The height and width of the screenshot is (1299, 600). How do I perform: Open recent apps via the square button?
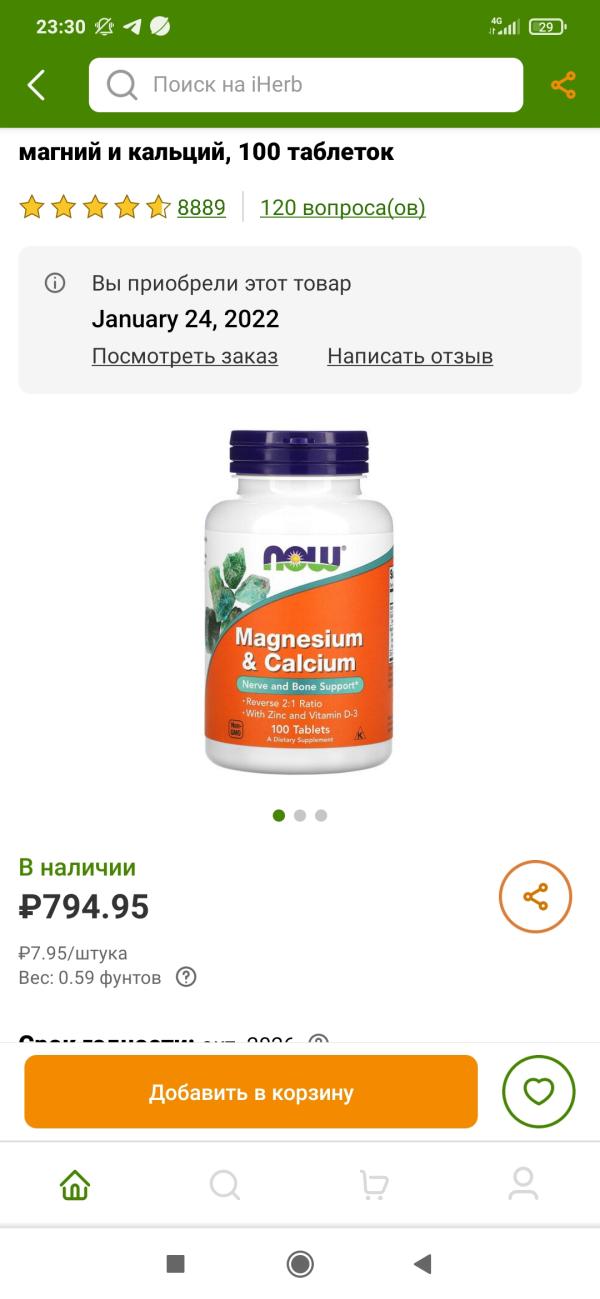[176, 1264]
